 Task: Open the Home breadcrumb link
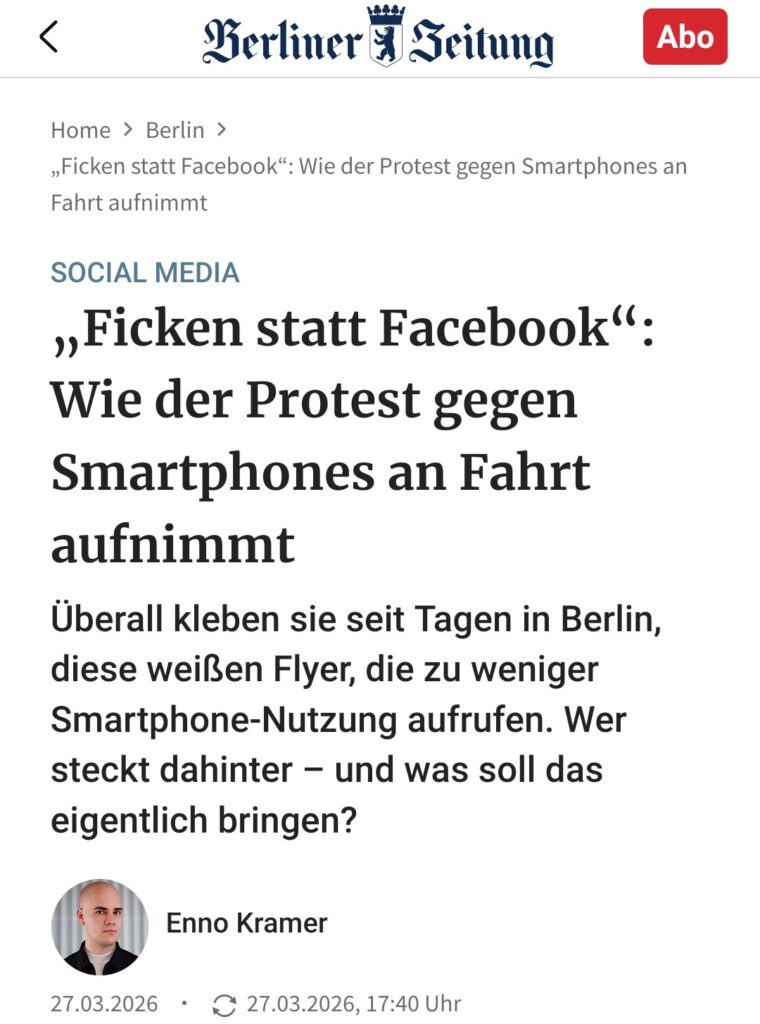pyautogui.click(x=80, y=130)
